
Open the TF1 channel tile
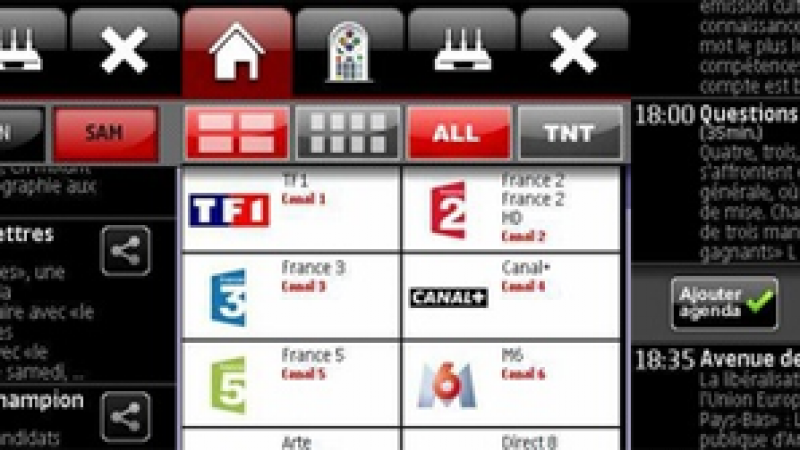[290, 209]
